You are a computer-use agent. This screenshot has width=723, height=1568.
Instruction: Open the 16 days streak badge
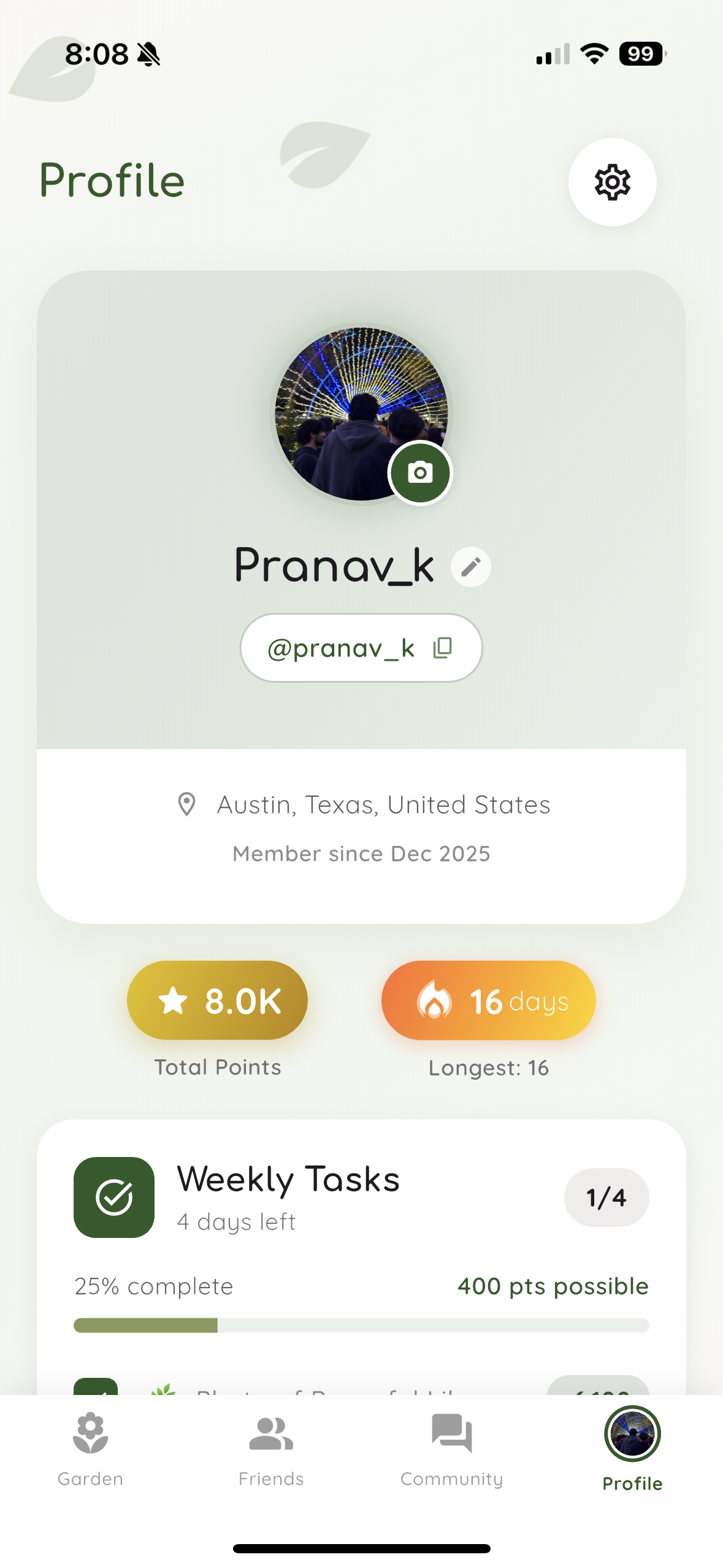488,1000
